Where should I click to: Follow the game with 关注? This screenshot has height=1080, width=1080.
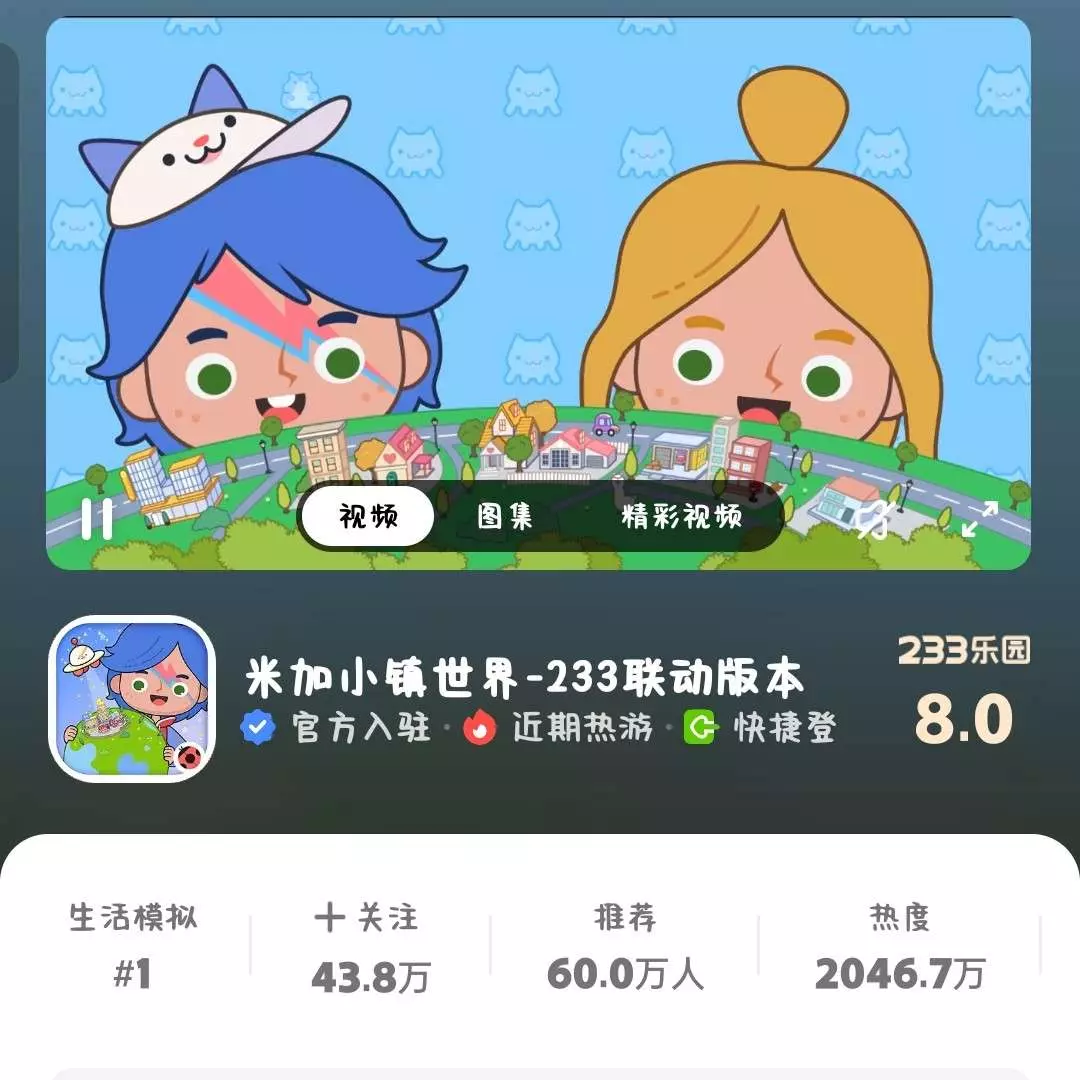point(366,918)
